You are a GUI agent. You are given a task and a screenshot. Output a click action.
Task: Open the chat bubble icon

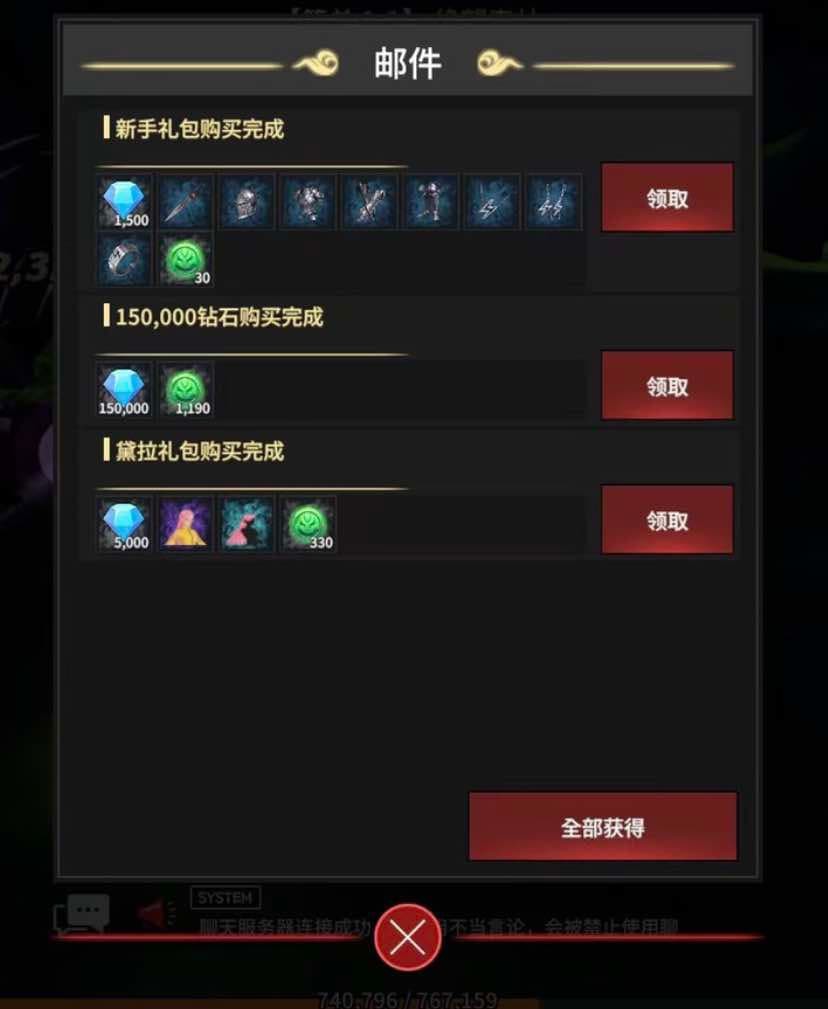82,913
